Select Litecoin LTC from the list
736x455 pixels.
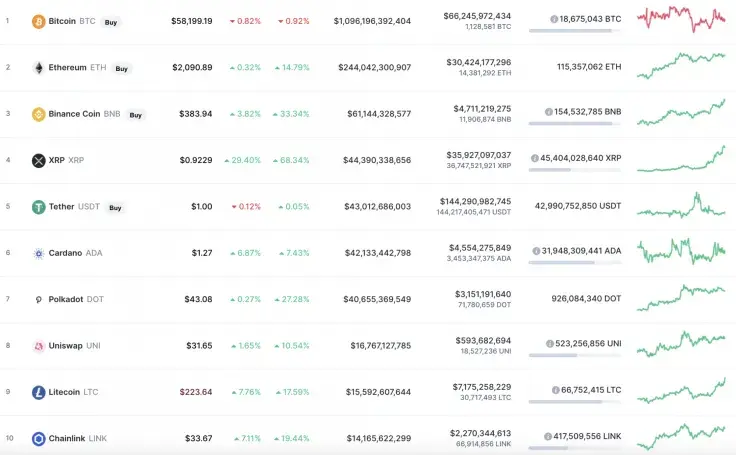(x=67, y=392)
